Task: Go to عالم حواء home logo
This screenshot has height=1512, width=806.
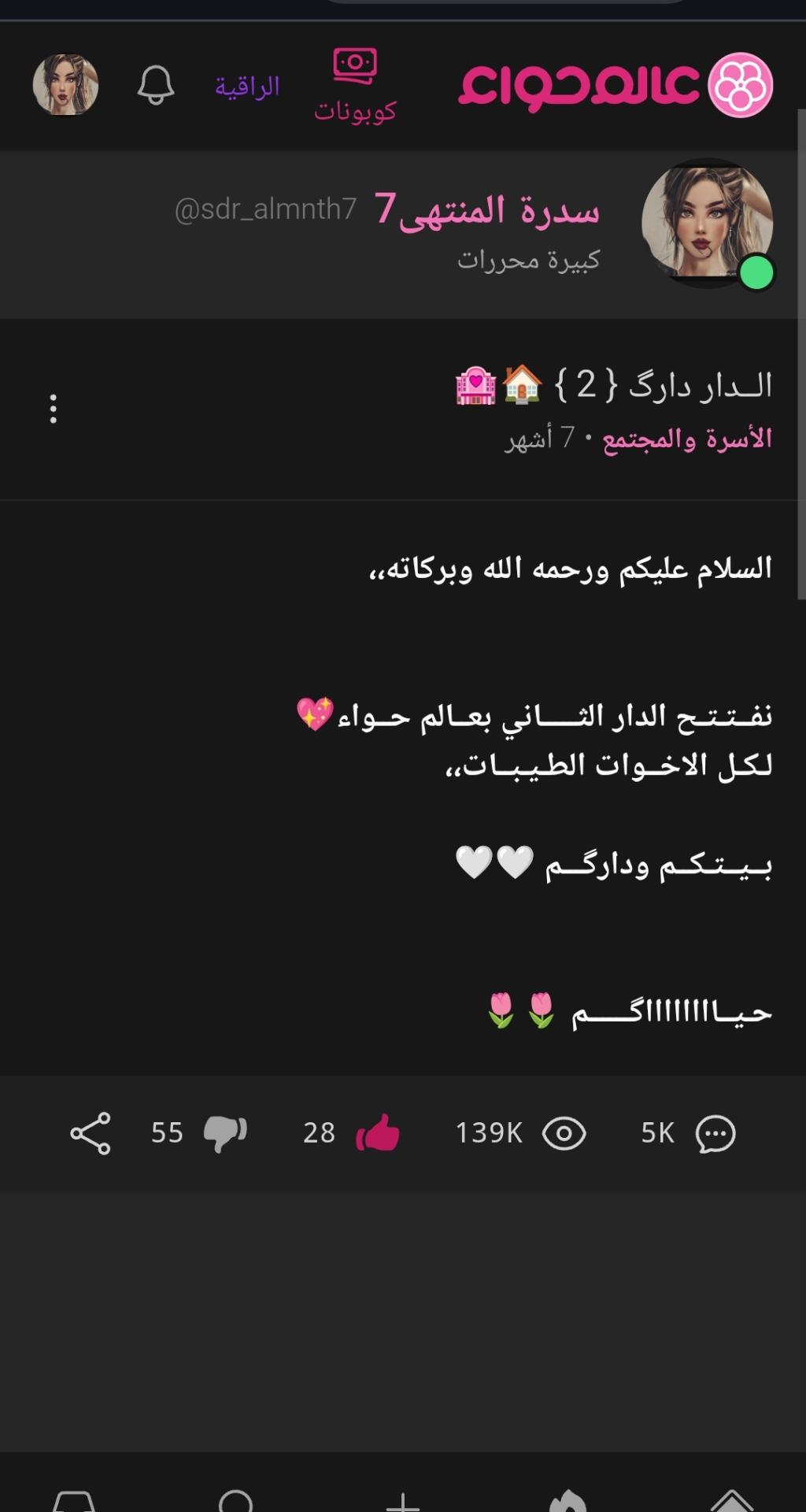Action: [615, 85]
